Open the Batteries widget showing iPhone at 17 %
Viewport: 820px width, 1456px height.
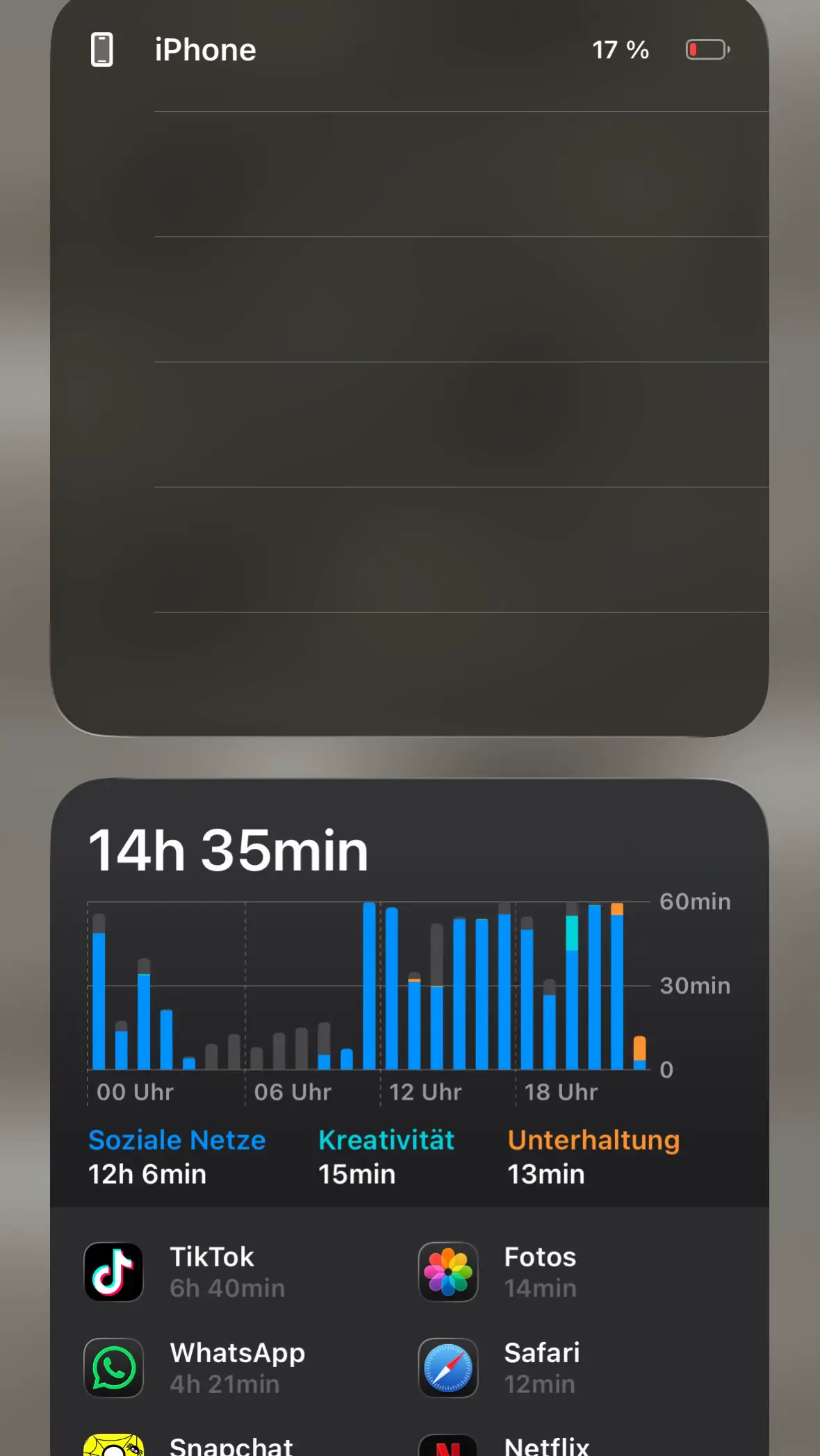click(x=409, y=367)
